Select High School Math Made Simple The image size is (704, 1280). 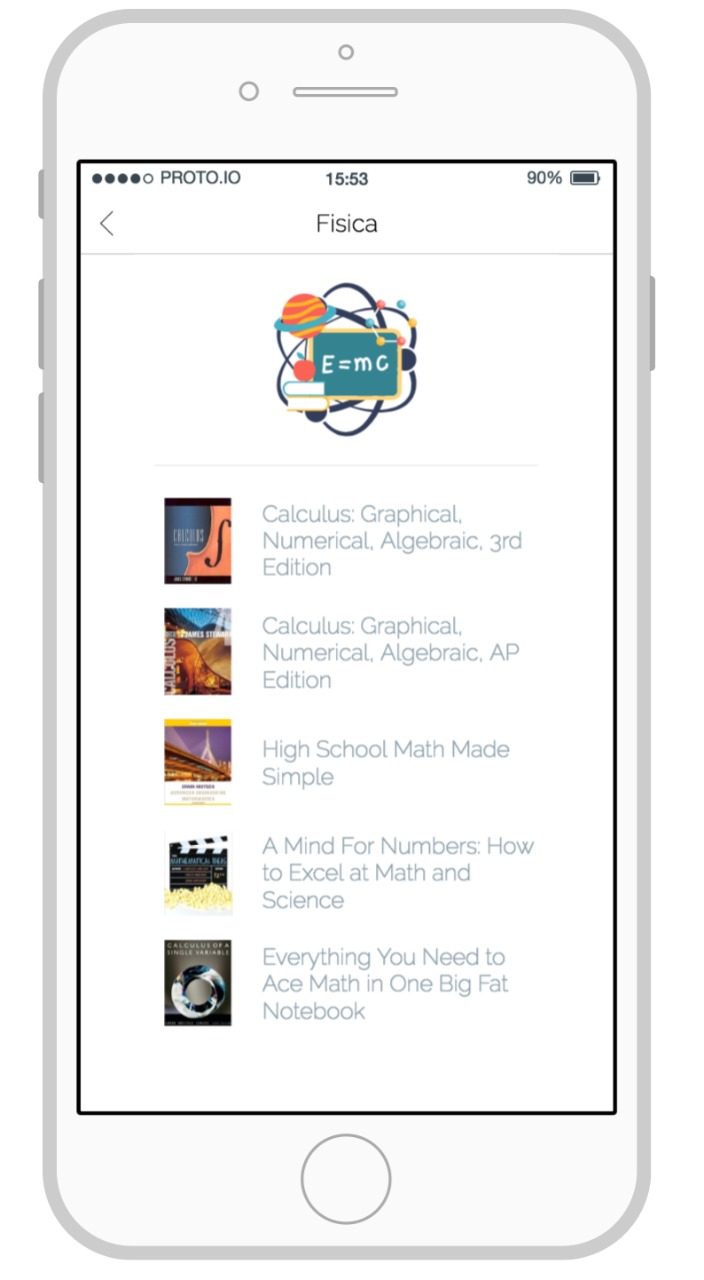click(x=385, y=763)
